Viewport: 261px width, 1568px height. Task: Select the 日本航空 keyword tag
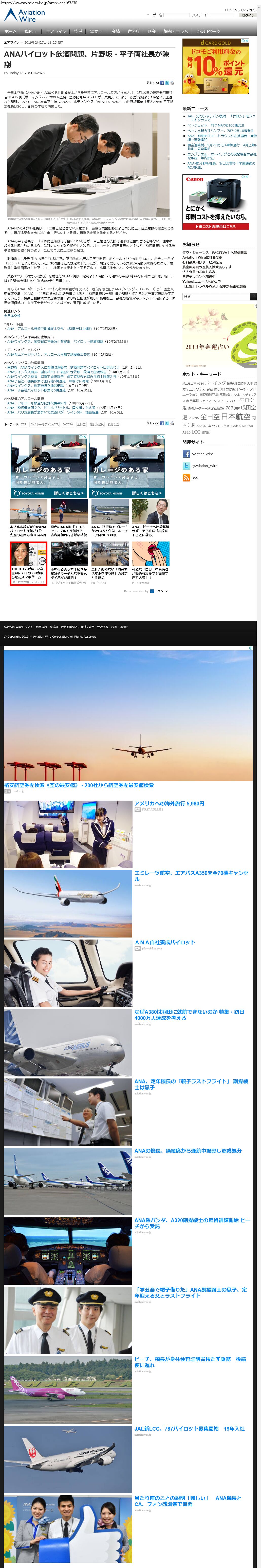pyautogui.click(x=235, y=417)
